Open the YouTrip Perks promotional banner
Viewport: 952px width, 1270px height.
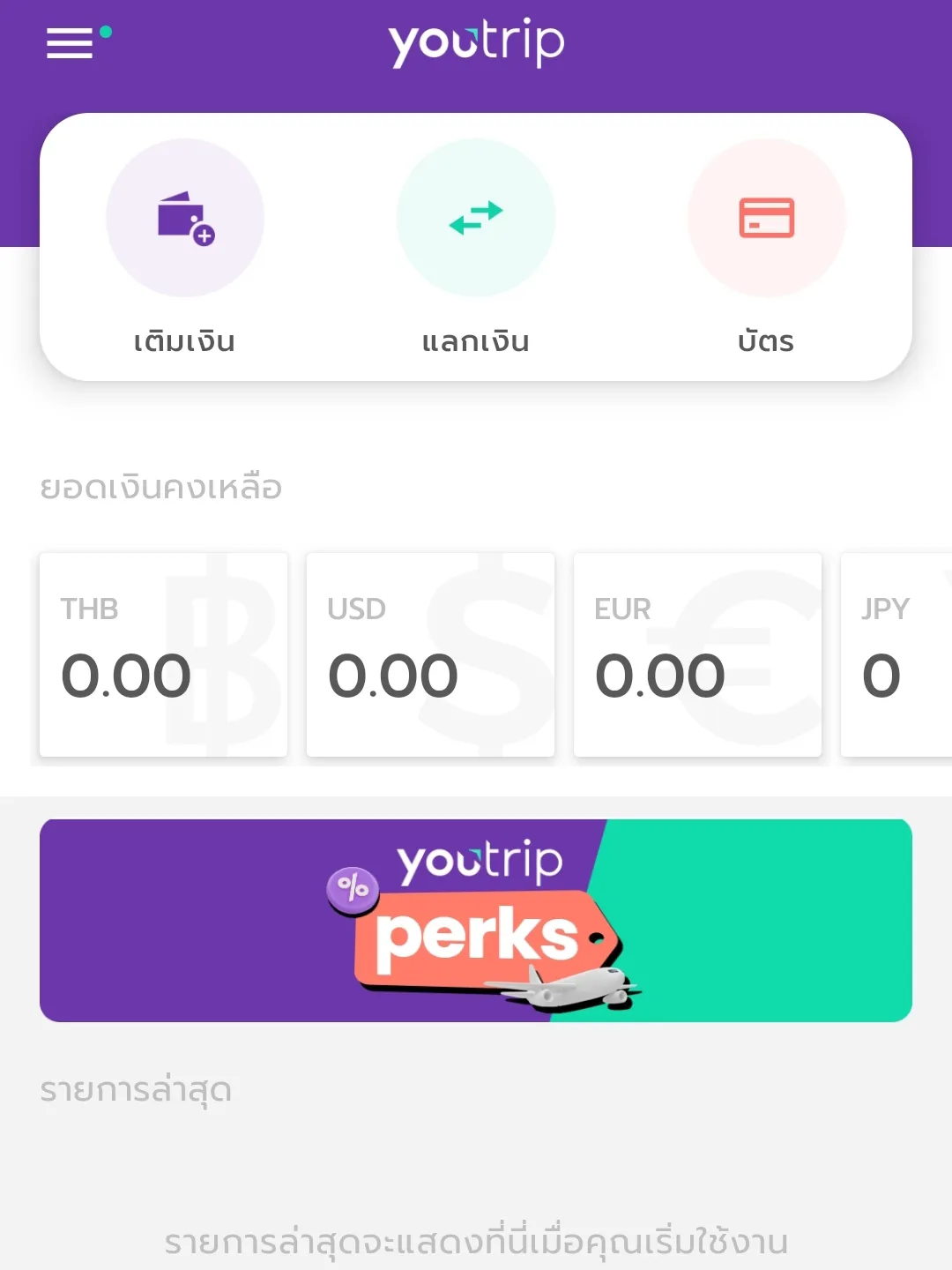(x=476, y=920)
